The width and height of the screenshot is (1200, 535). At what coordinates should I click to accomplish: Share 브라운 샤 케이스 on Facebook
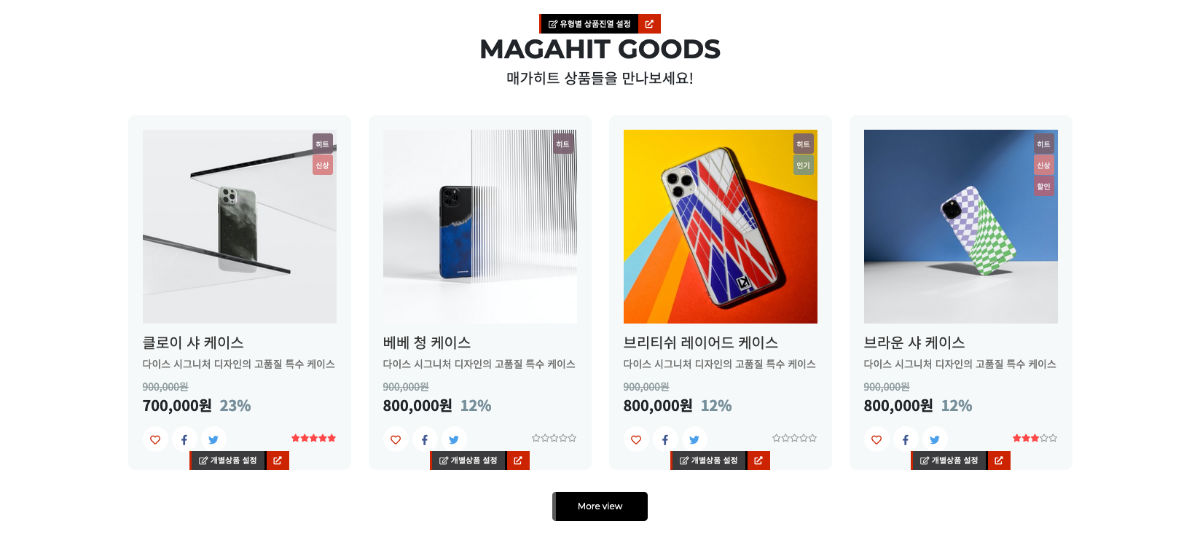point(905,439)
